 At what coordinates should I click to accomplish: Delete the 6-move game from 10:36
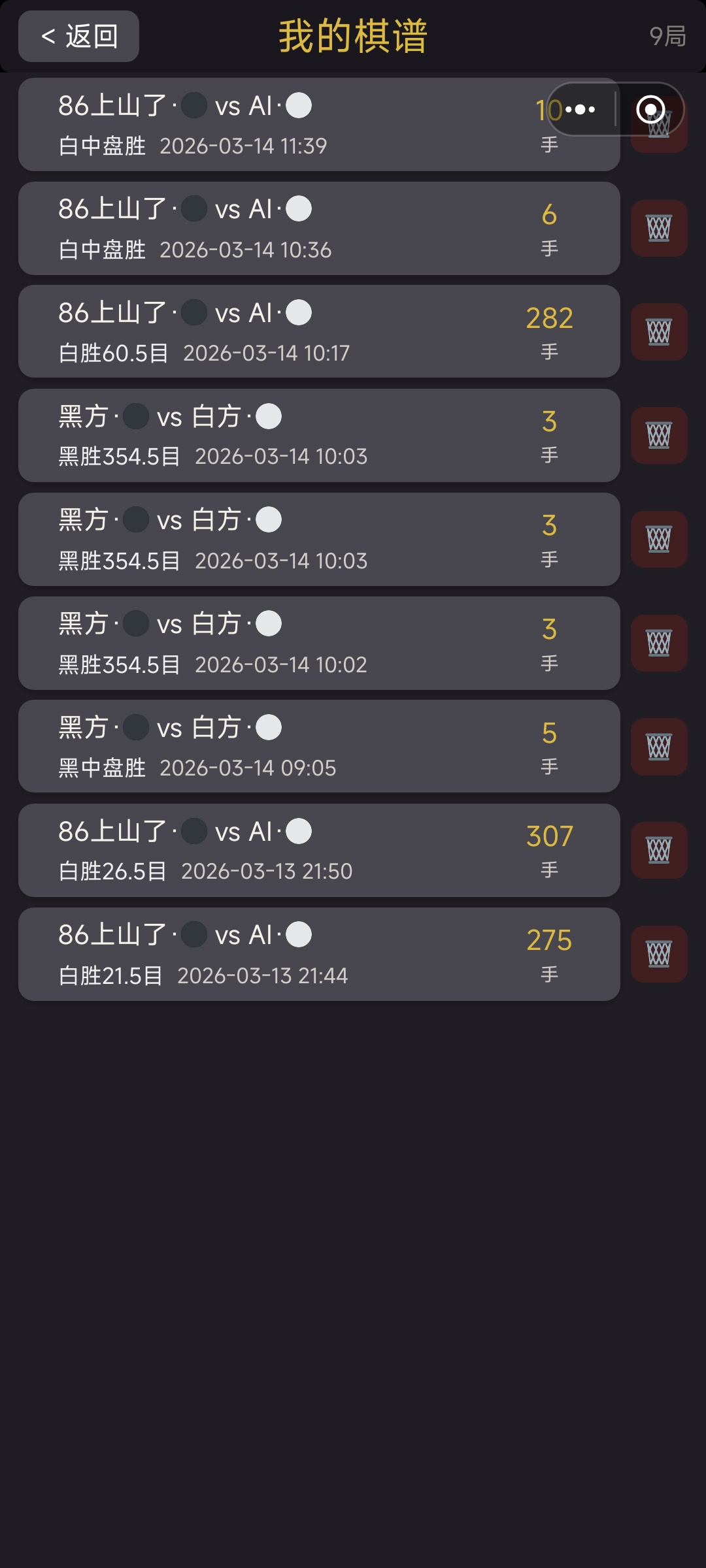(x=659, y=228)
